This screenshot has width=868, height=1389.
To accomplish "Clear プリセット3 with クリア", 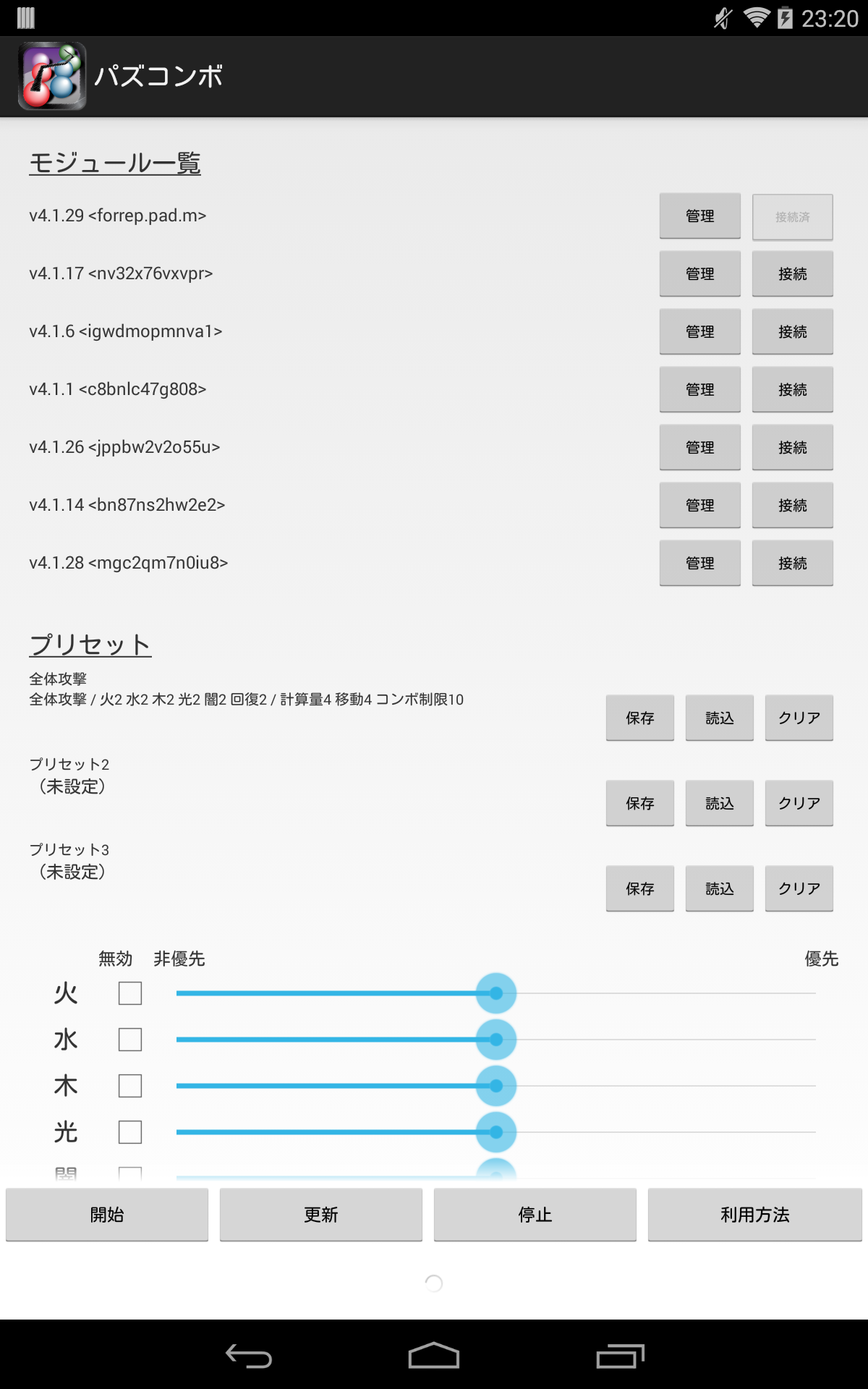I will point(799,888).
